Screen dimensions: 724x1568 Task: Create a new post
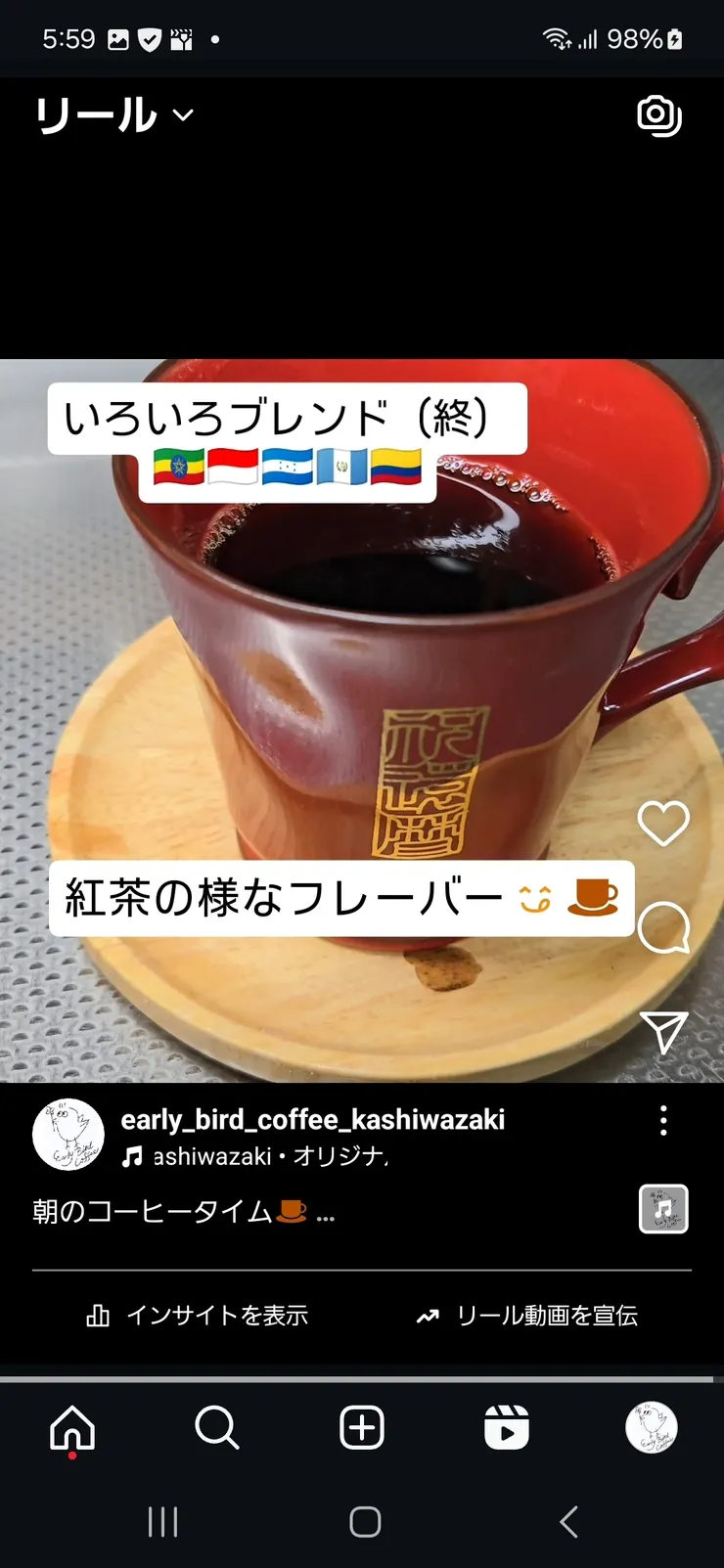pyautogui.click(x=362, y=1428)
